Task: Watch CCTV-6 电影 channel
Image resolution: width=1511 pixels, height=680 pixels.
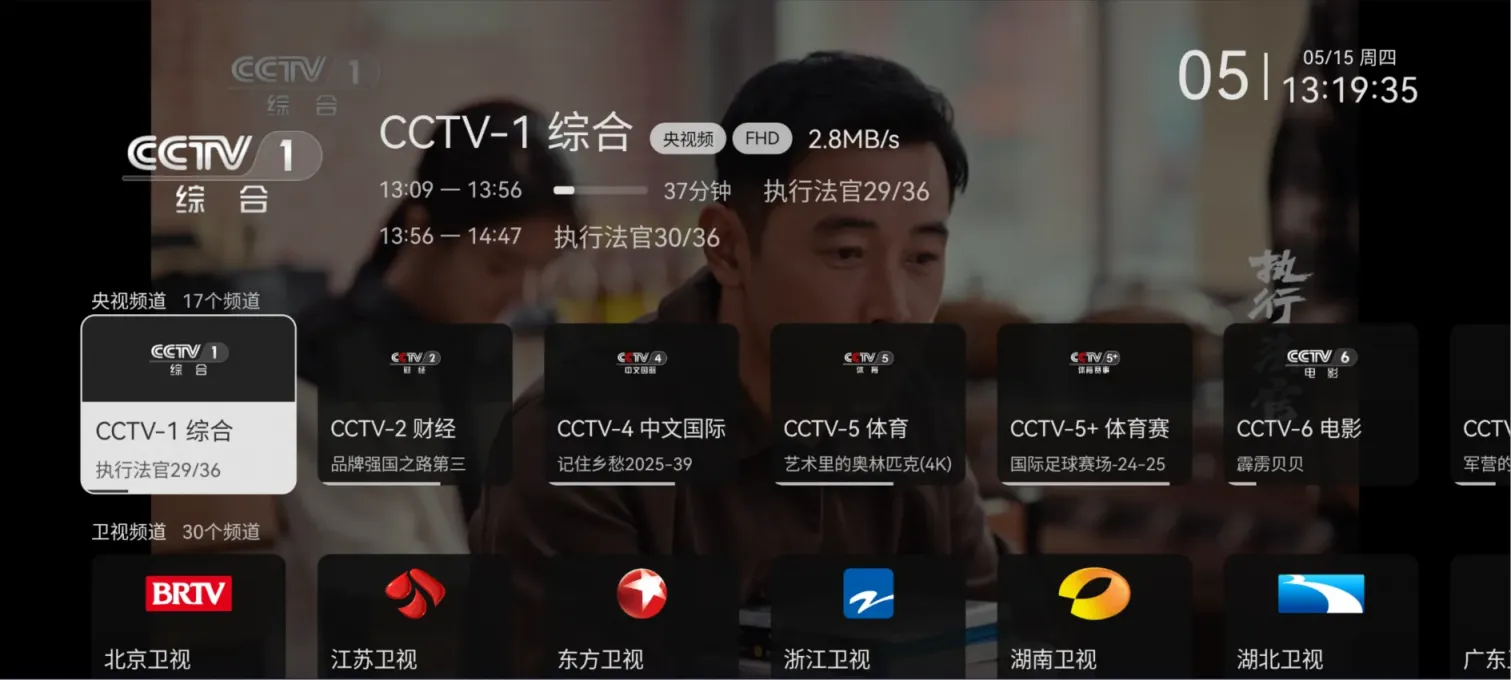Action: click(1320, 405)
